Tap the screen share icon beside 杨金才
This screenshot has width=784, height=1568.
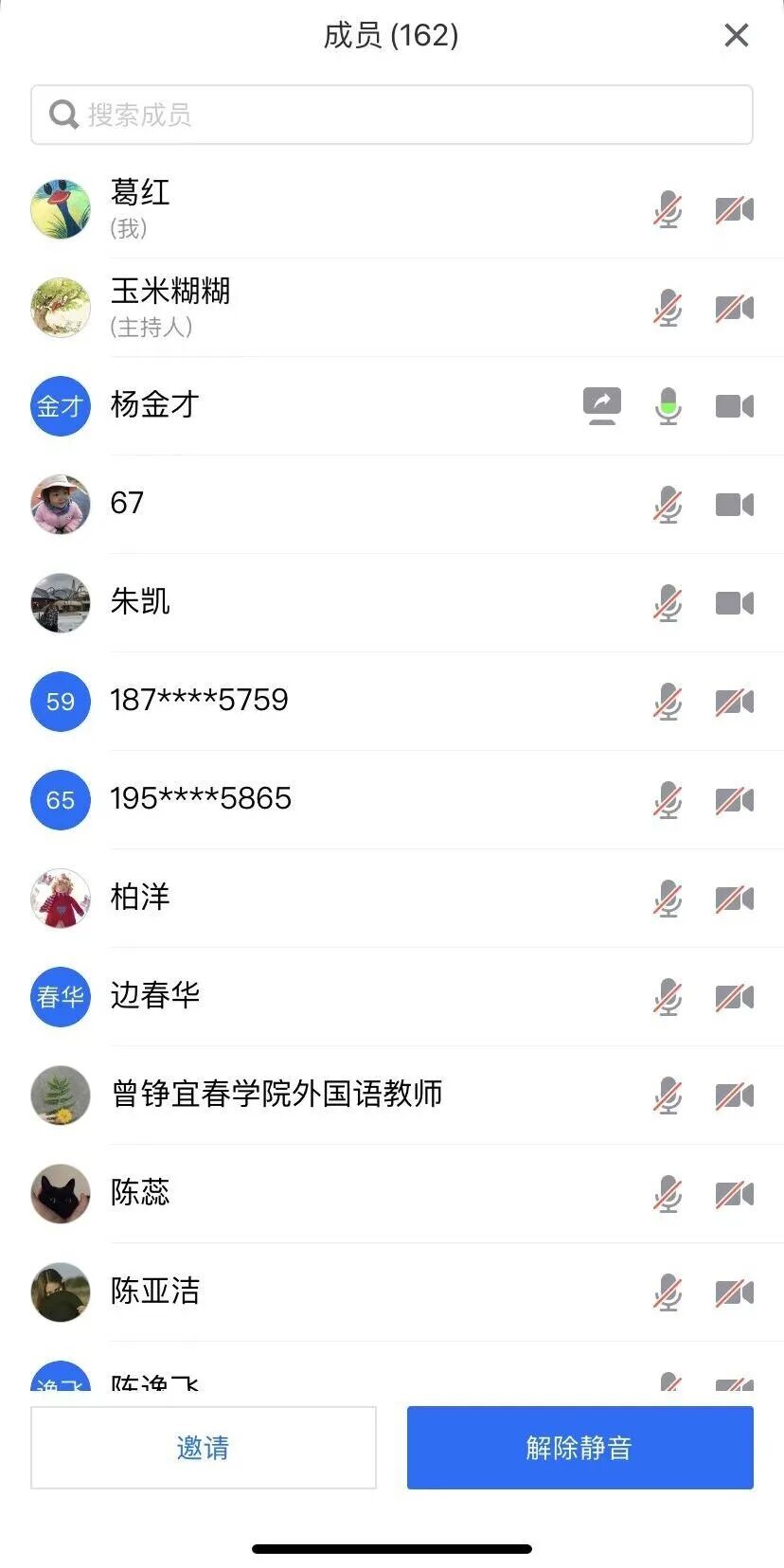[x=602, y=406]
